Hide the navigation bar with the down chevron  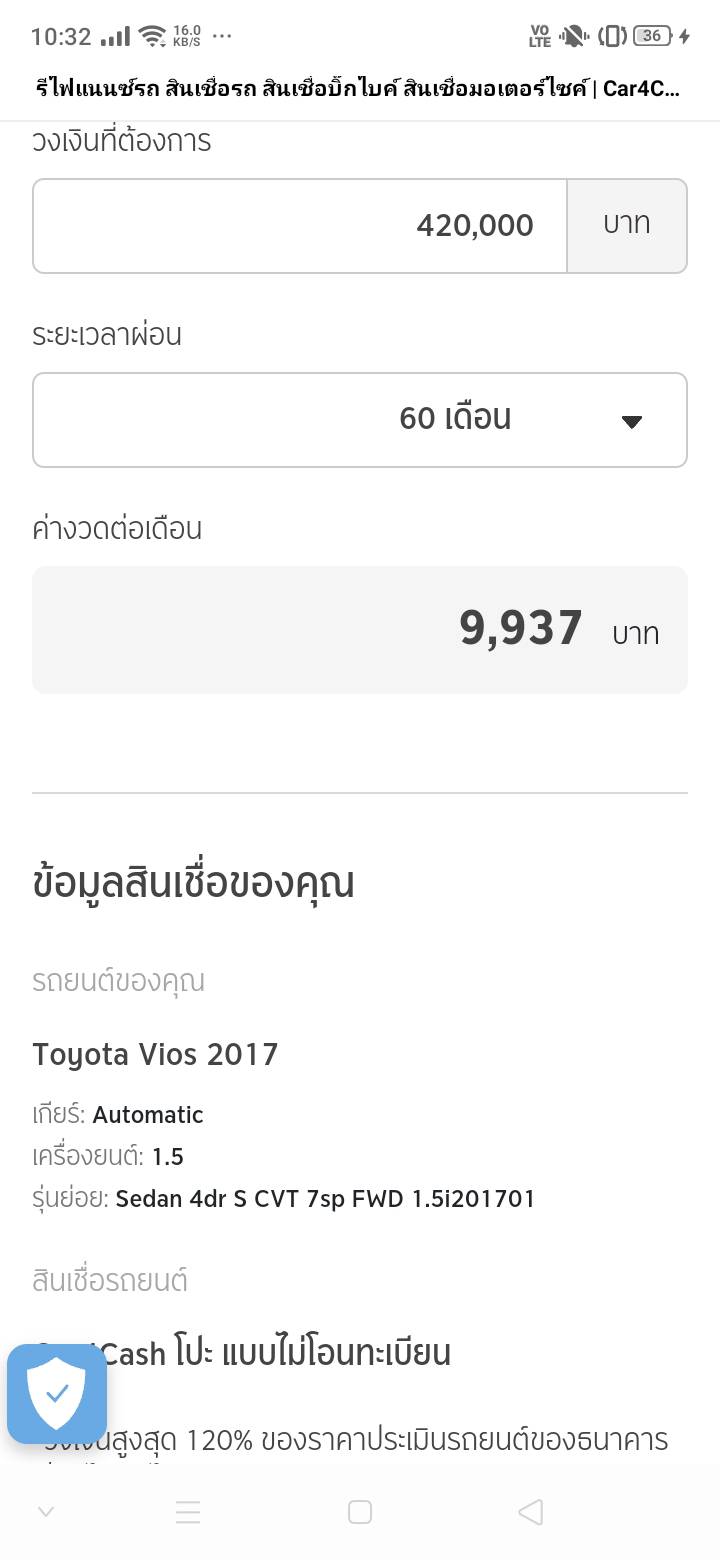(x=46, y=1512)
